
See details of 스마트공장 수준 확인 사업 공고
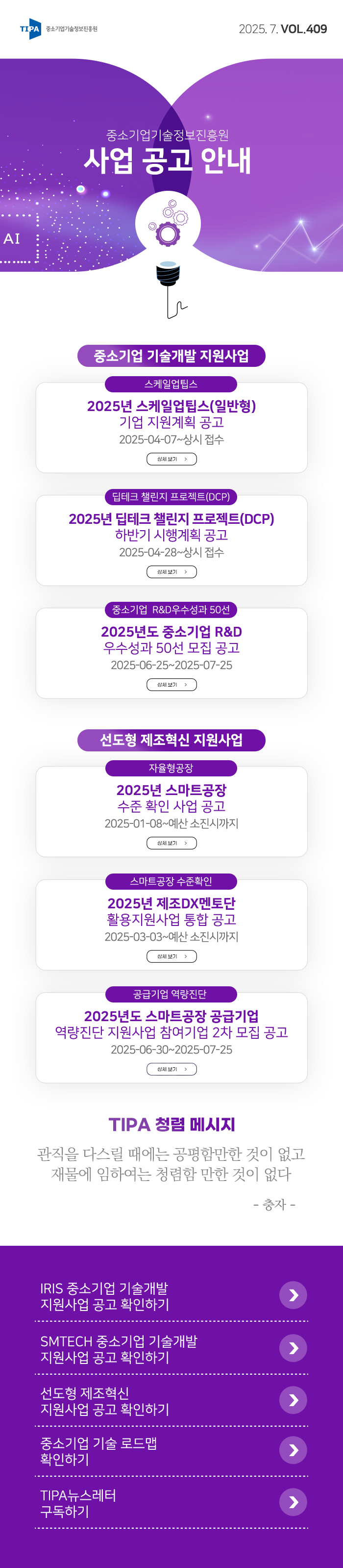click(171, 843)
